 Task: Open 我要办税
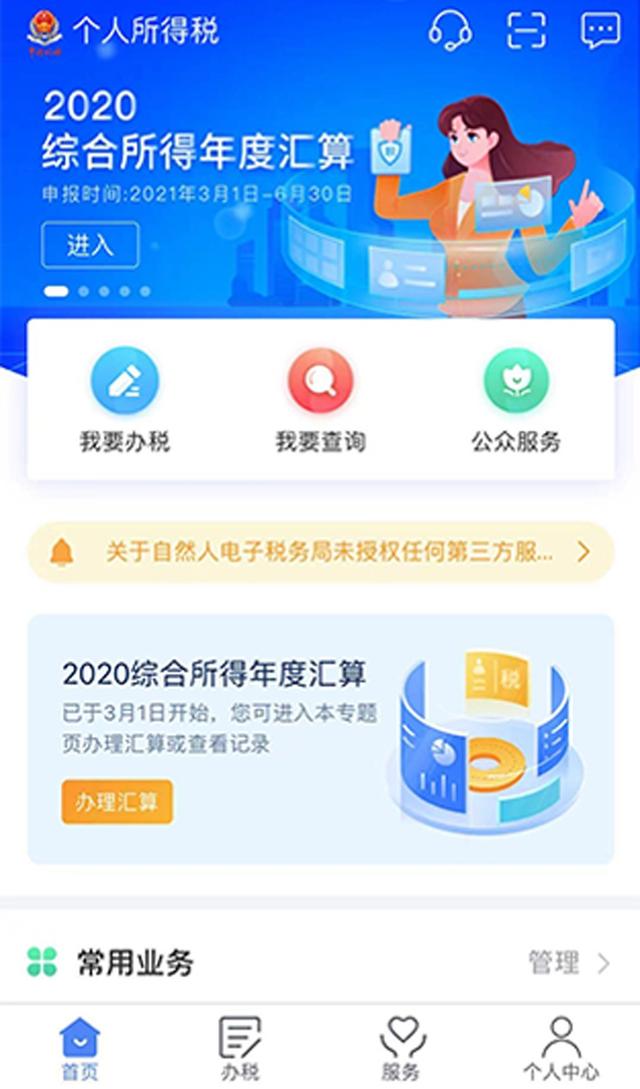click(x=125, y=401)
